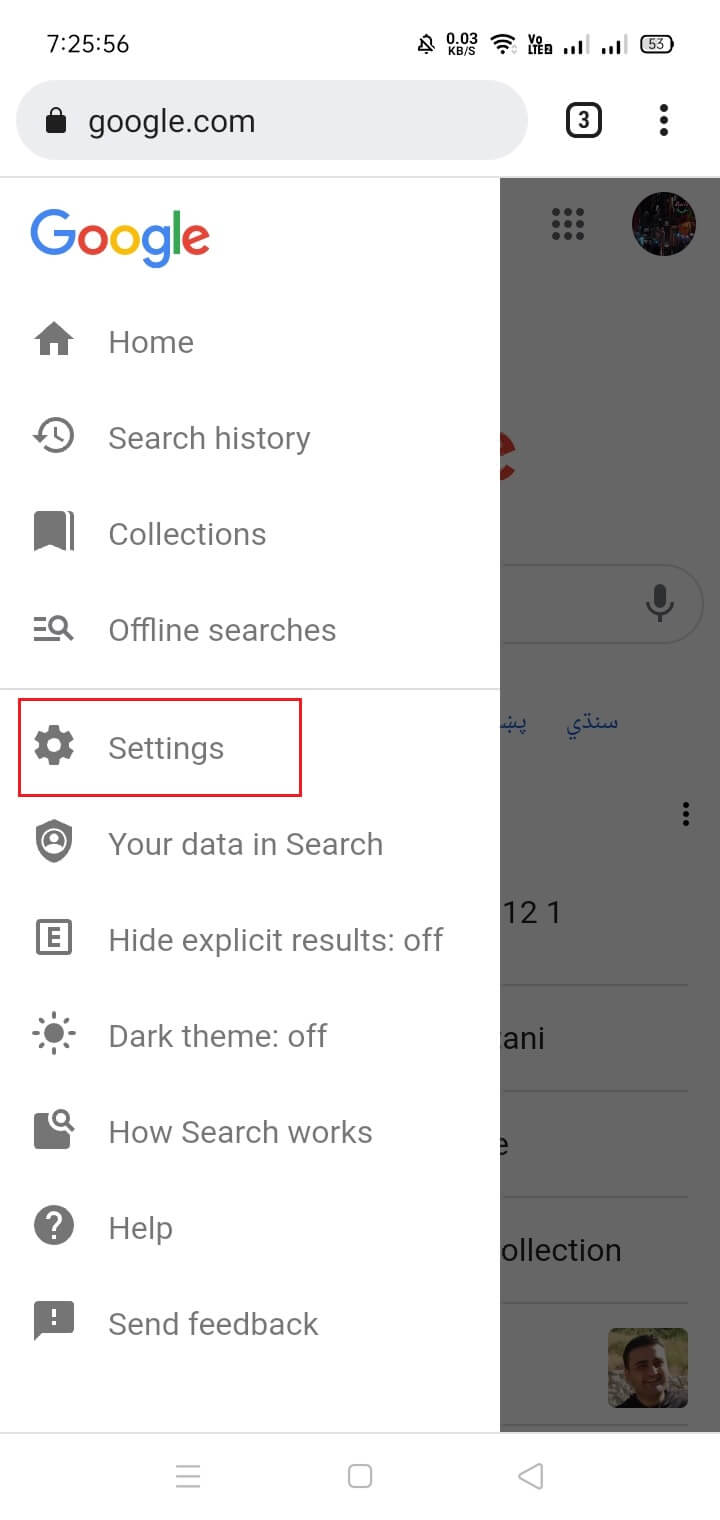
Task: Start voice search with the microphone
Action: click(x=659, y=603)
